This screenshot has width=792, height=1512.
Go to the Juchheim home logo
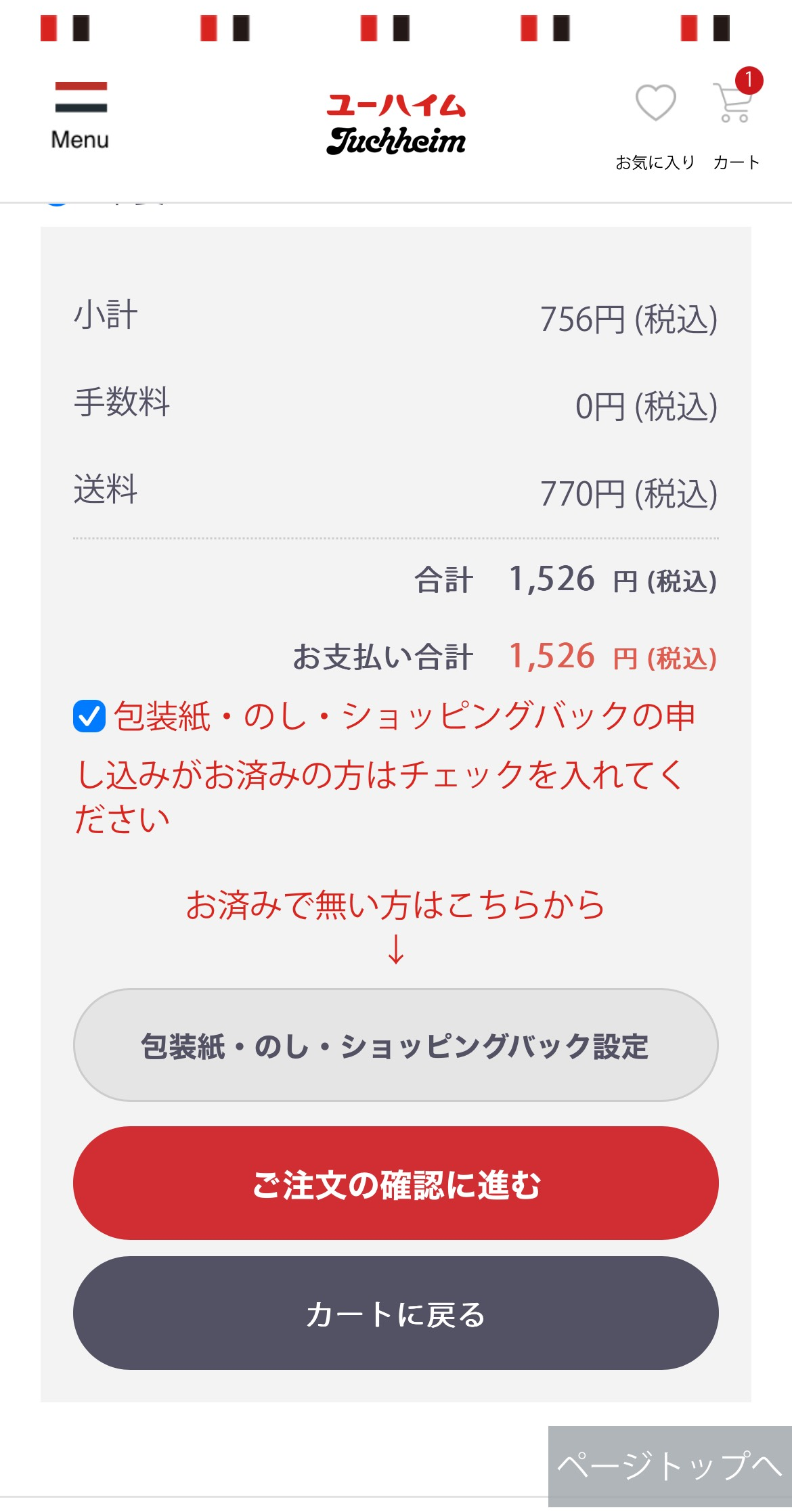pos(396,125)
